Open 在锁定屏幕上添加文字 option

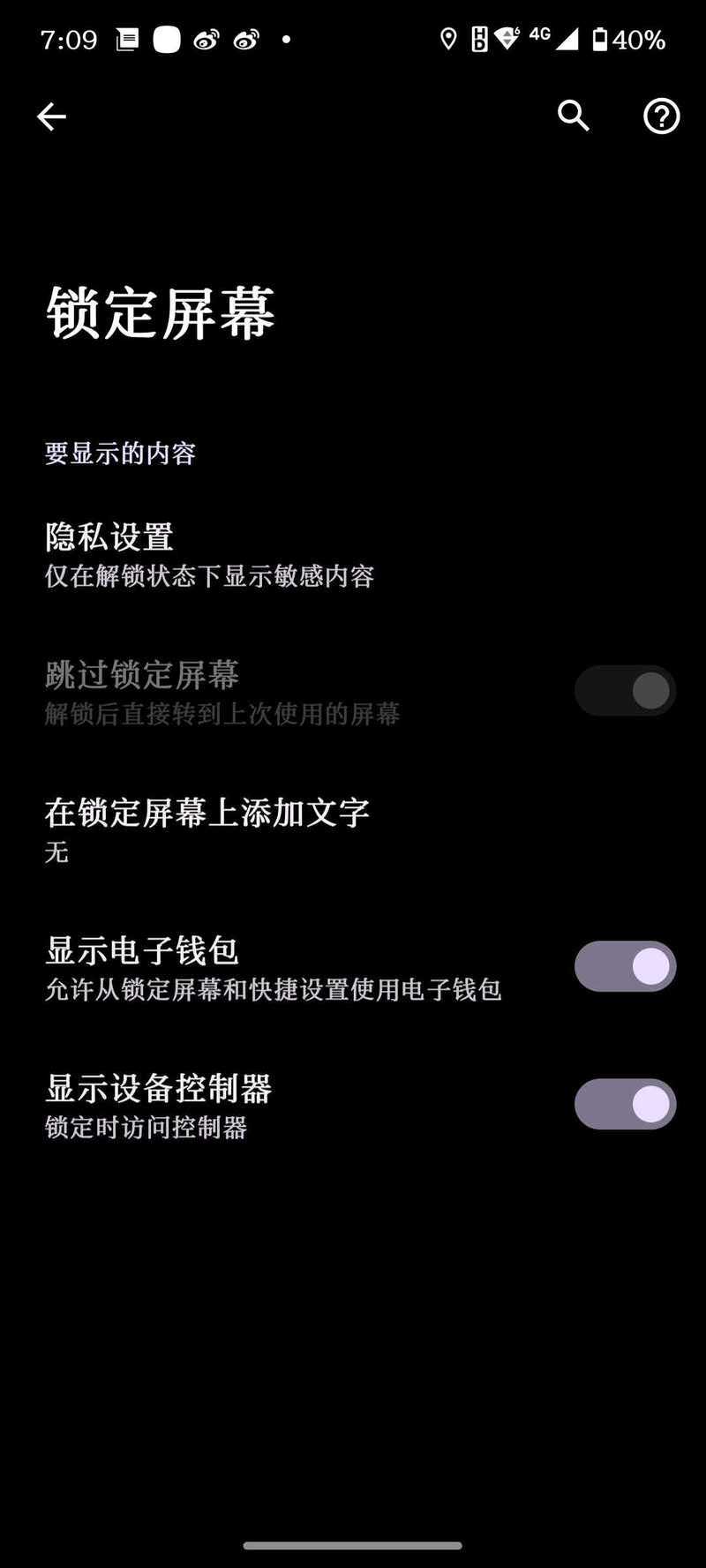pyautogui.click(x=353, y=829)
